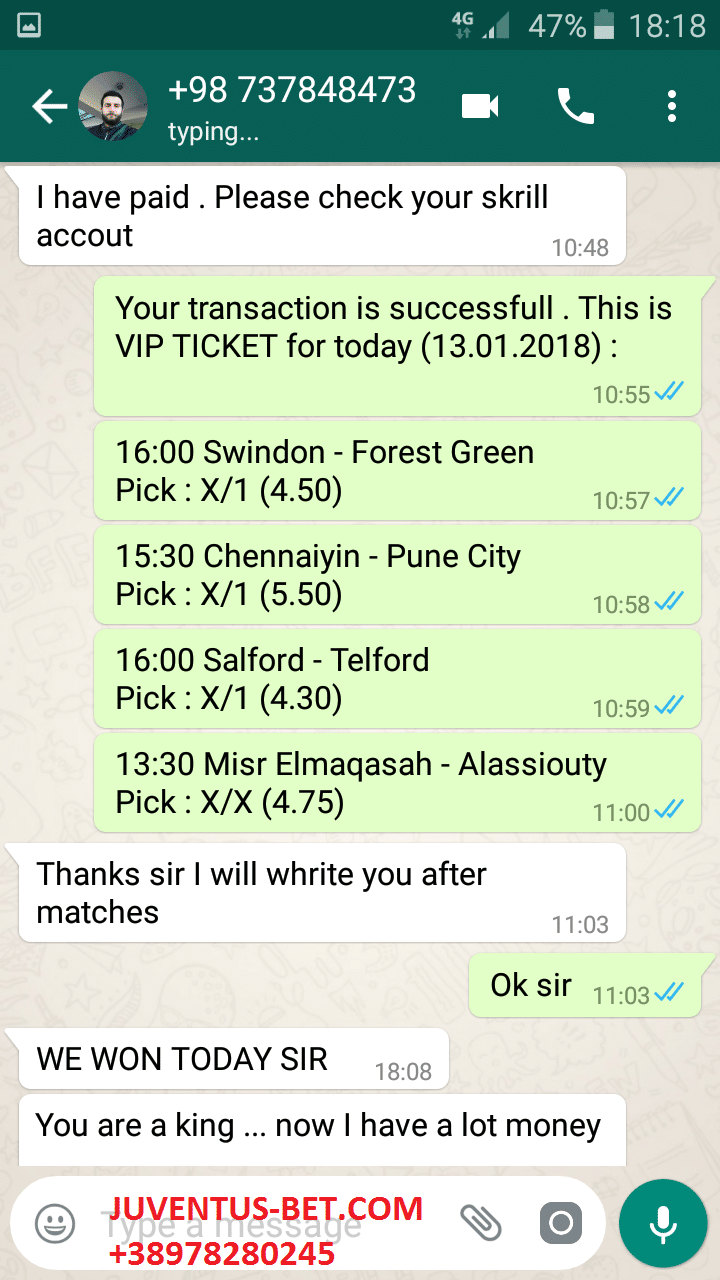
Task: Open the emoji picker
Action: 54,1223
